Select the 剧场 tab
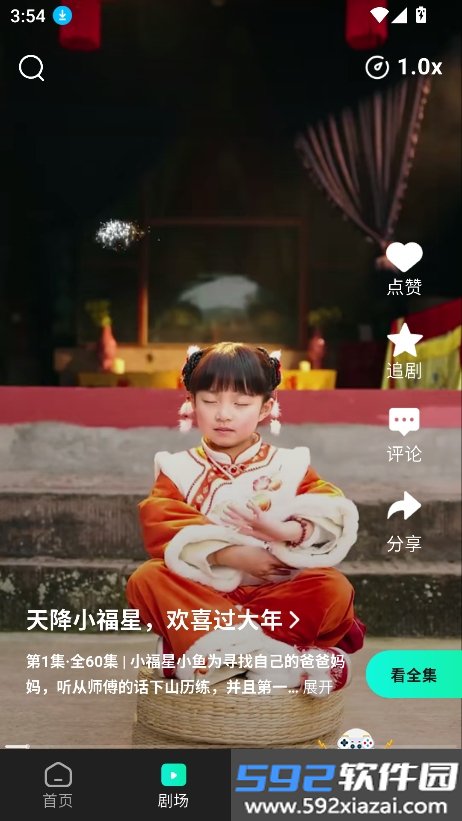 [x=173, y=785]
